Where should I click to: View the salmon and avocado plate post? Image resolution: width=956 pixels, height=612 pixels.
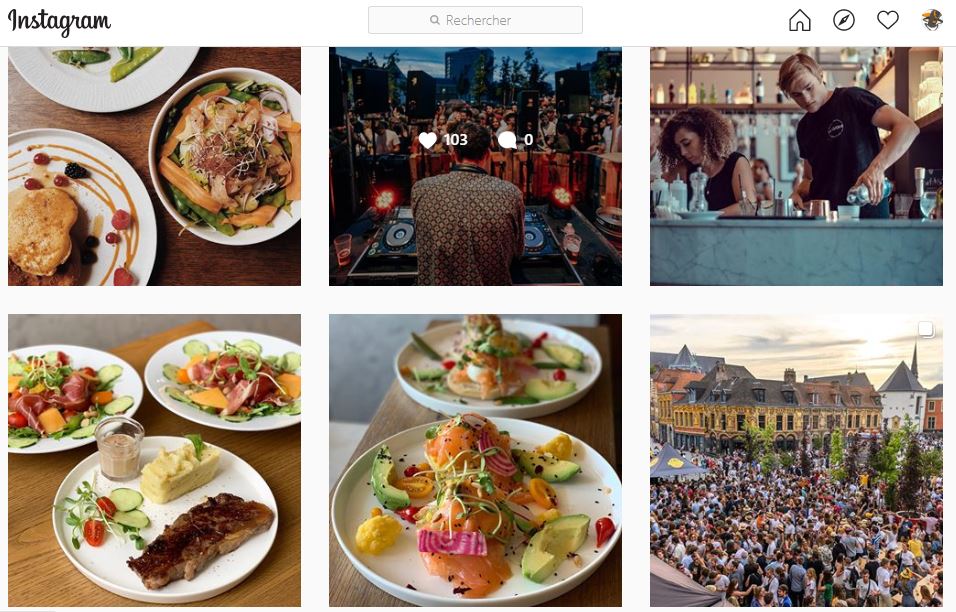point(475,460)
